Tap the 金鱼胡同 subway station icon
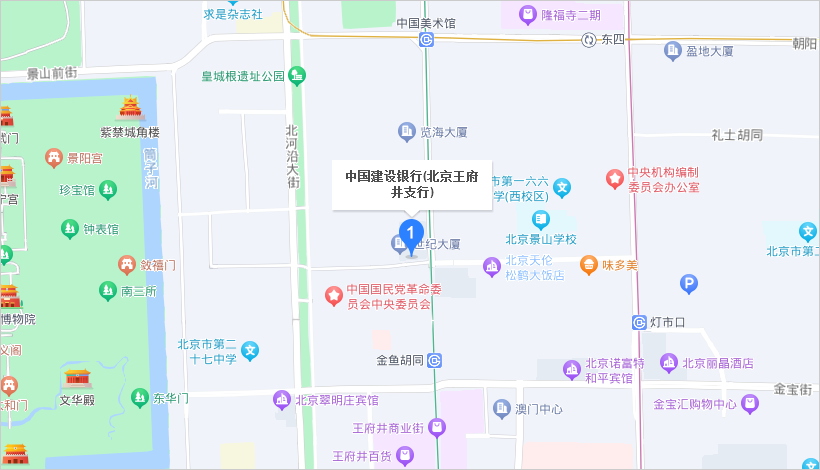820x470 pixels. point(434,360)
